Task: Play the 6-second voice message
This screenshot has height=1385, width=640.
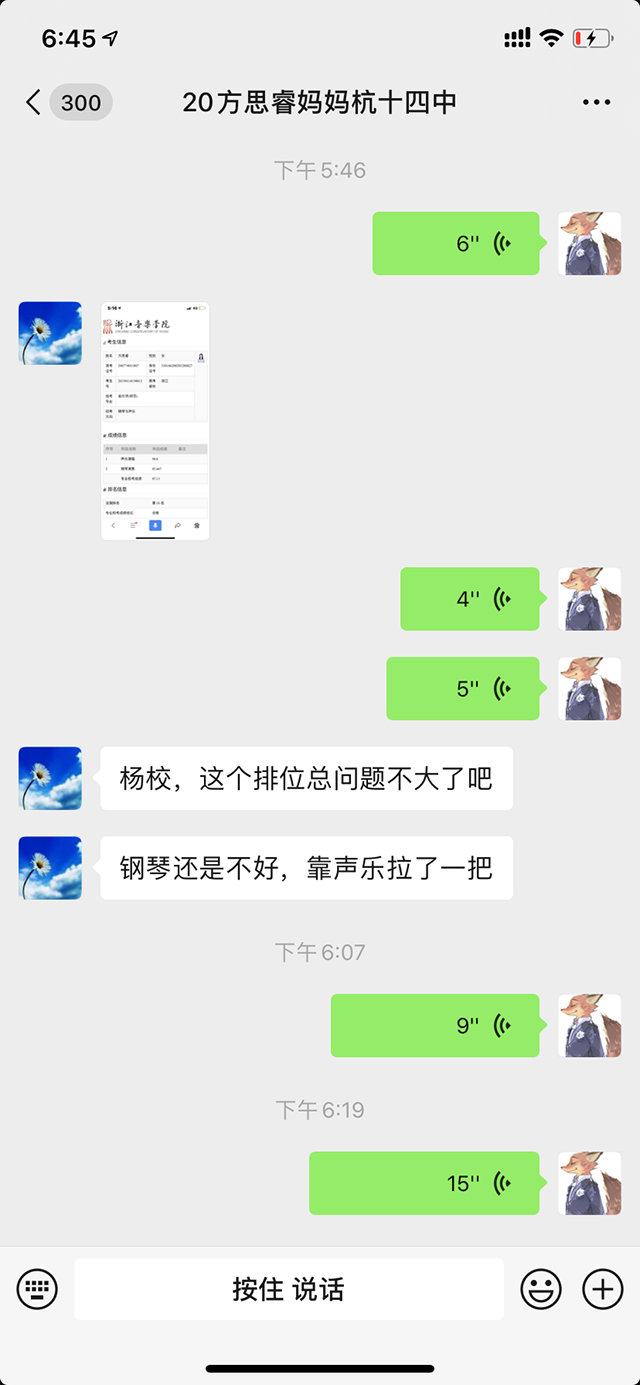Action: [456, 243]
